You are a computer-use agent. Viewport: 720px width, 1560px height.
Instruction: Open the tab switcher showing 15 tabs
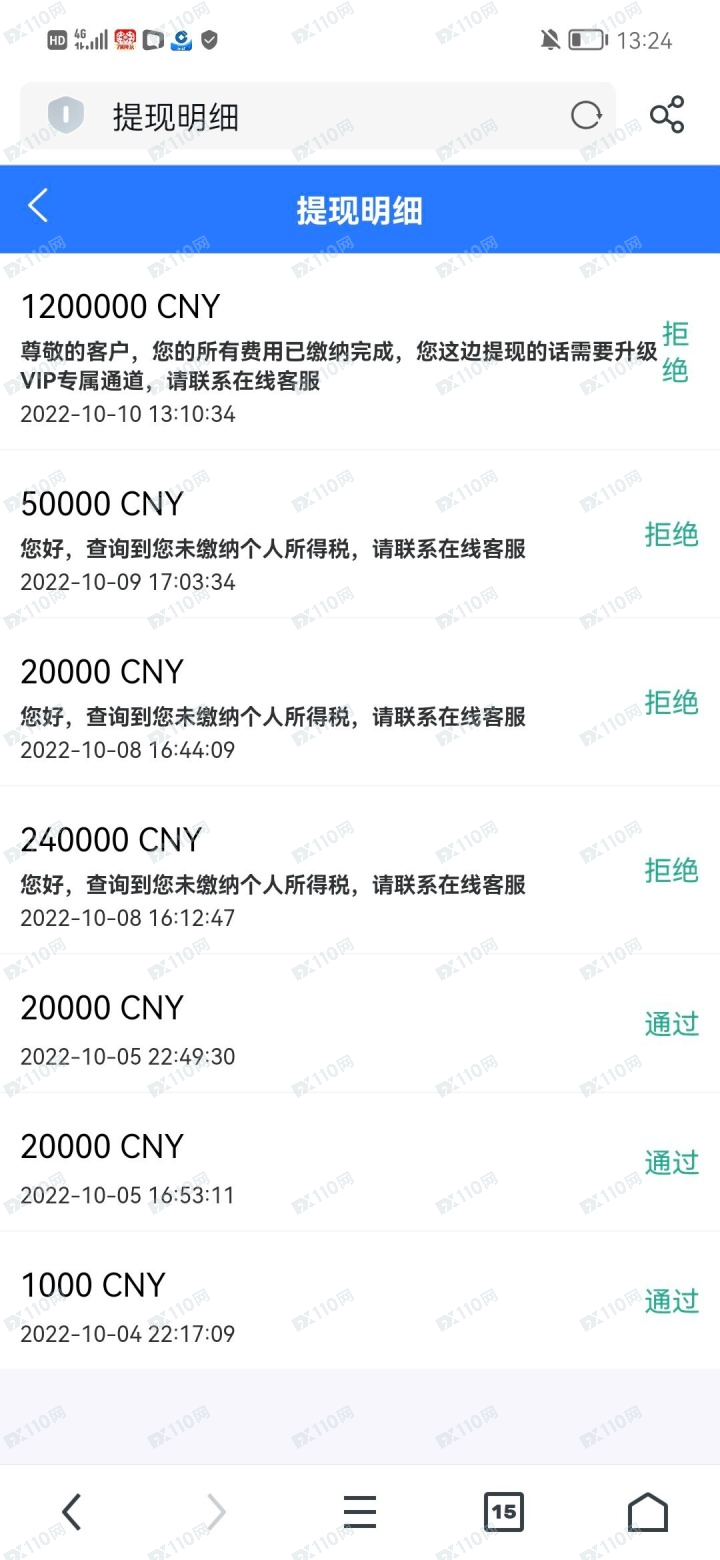[x=504, y=1512]
